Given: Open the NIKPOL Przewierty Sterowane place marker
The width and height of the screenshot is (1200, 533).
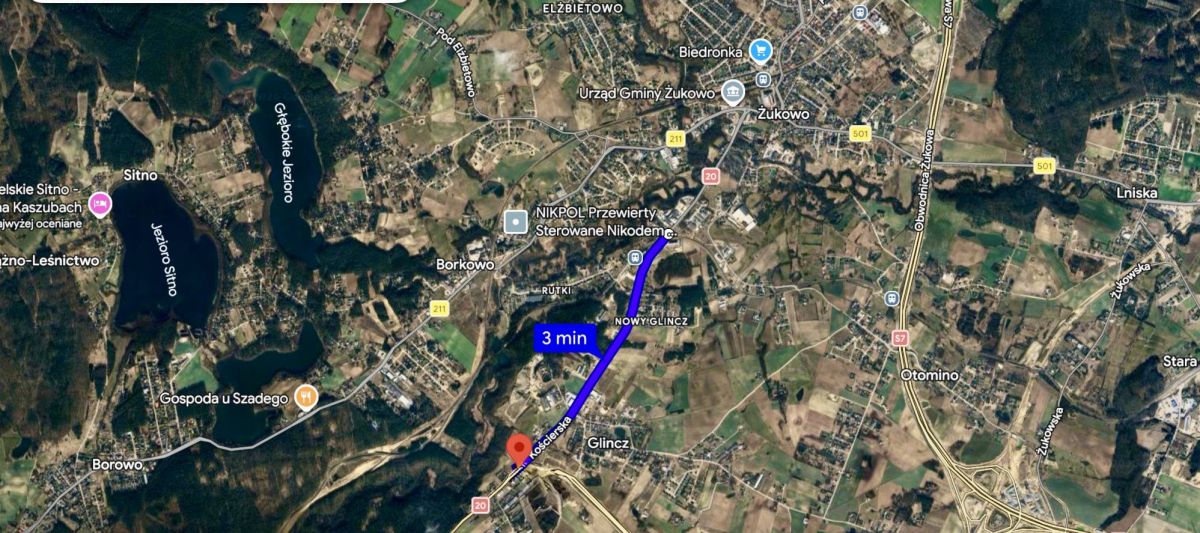Looking at the screenshot, I should [x=515, y=220].
